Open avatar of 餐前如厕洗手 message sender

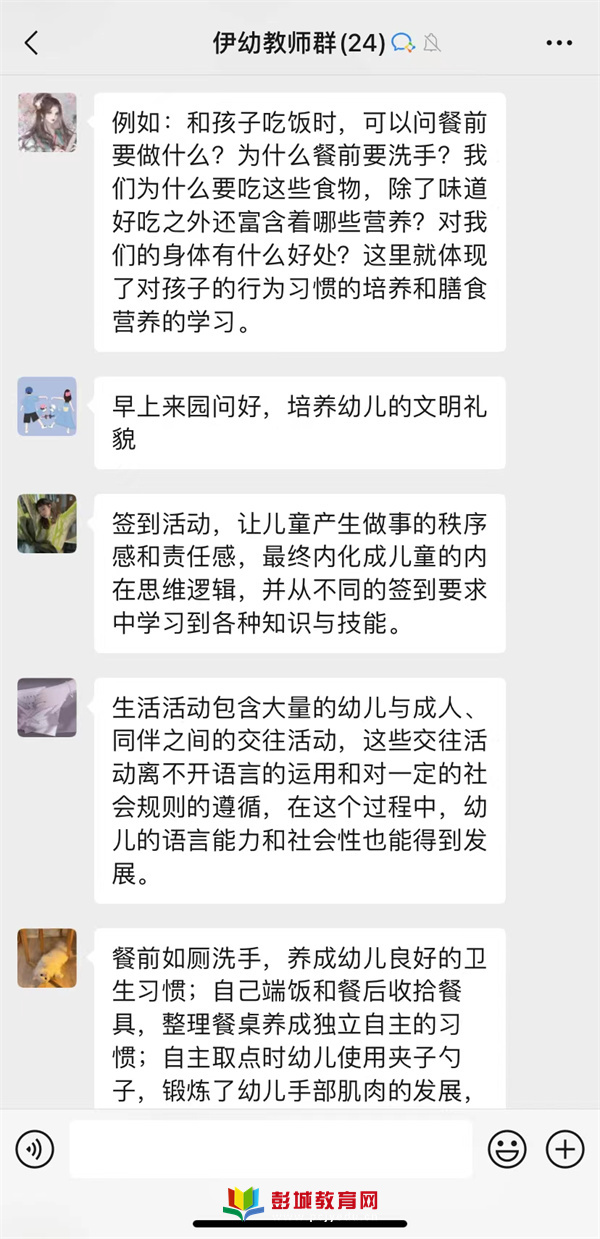pos(47,958)
